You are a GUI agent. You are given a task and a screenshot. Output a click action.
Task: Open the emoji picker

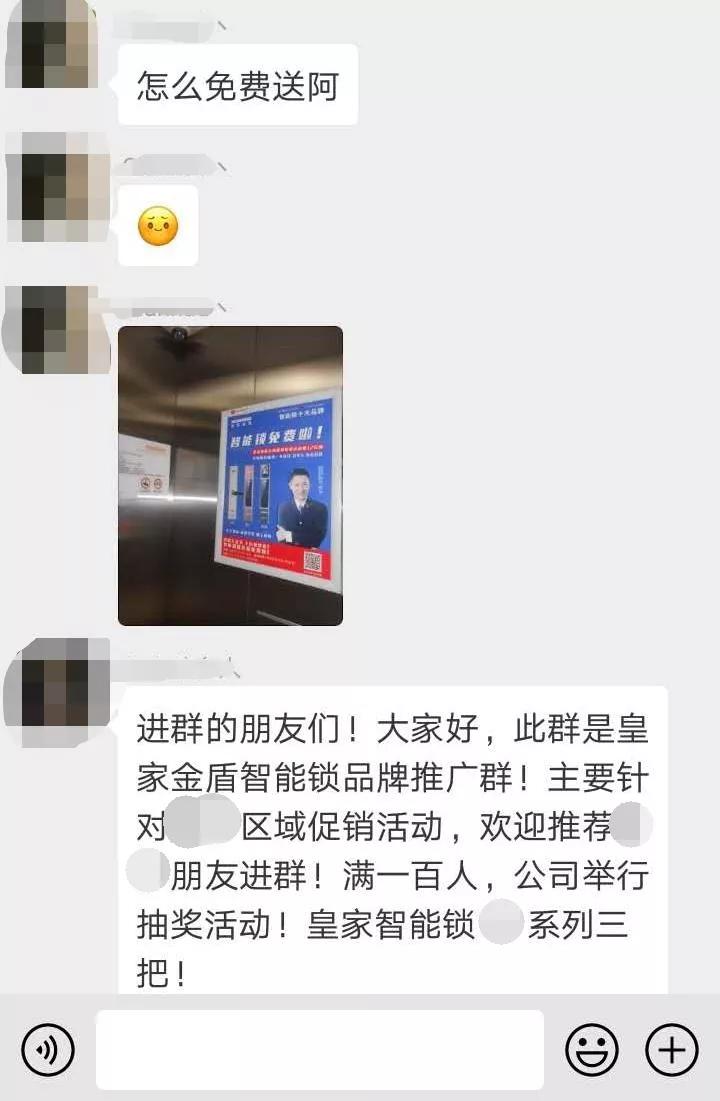coord(592,1050)
